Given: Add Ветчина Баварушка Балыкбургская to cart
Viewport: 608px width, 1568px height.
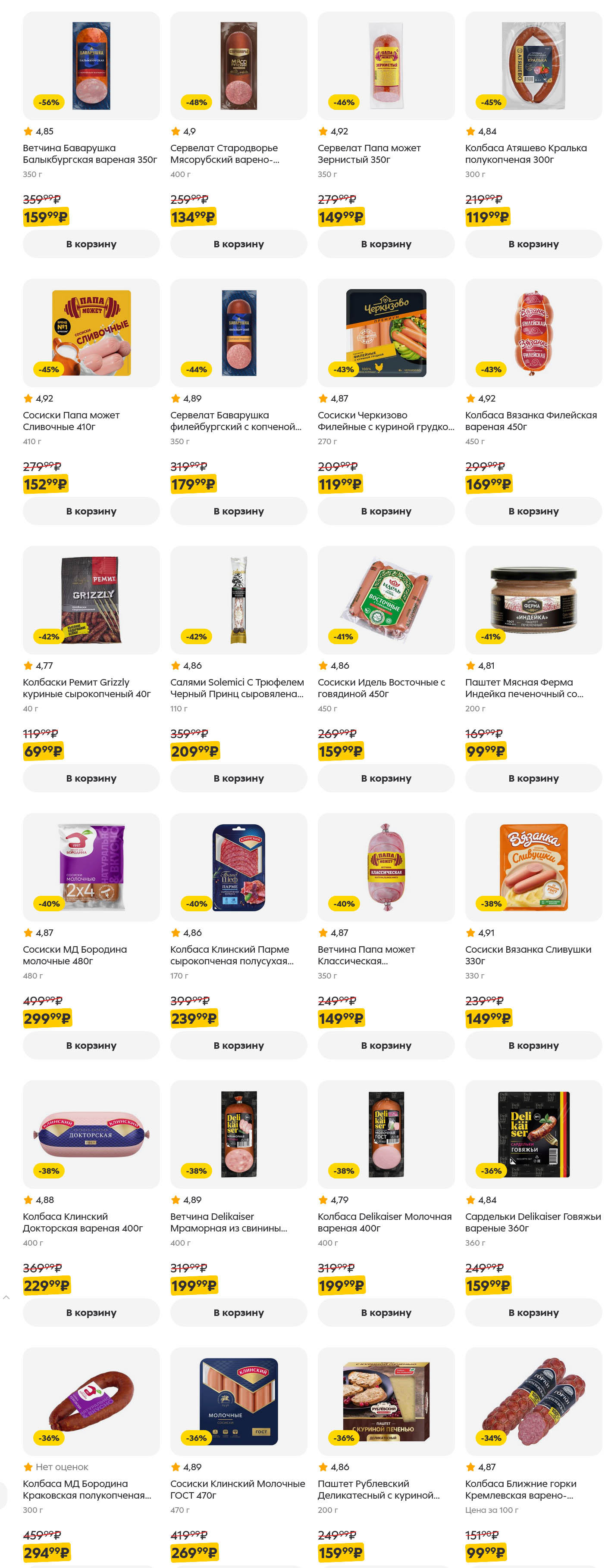Looking at the screenshot, I should pyautogui.click(x=91, y=244).
